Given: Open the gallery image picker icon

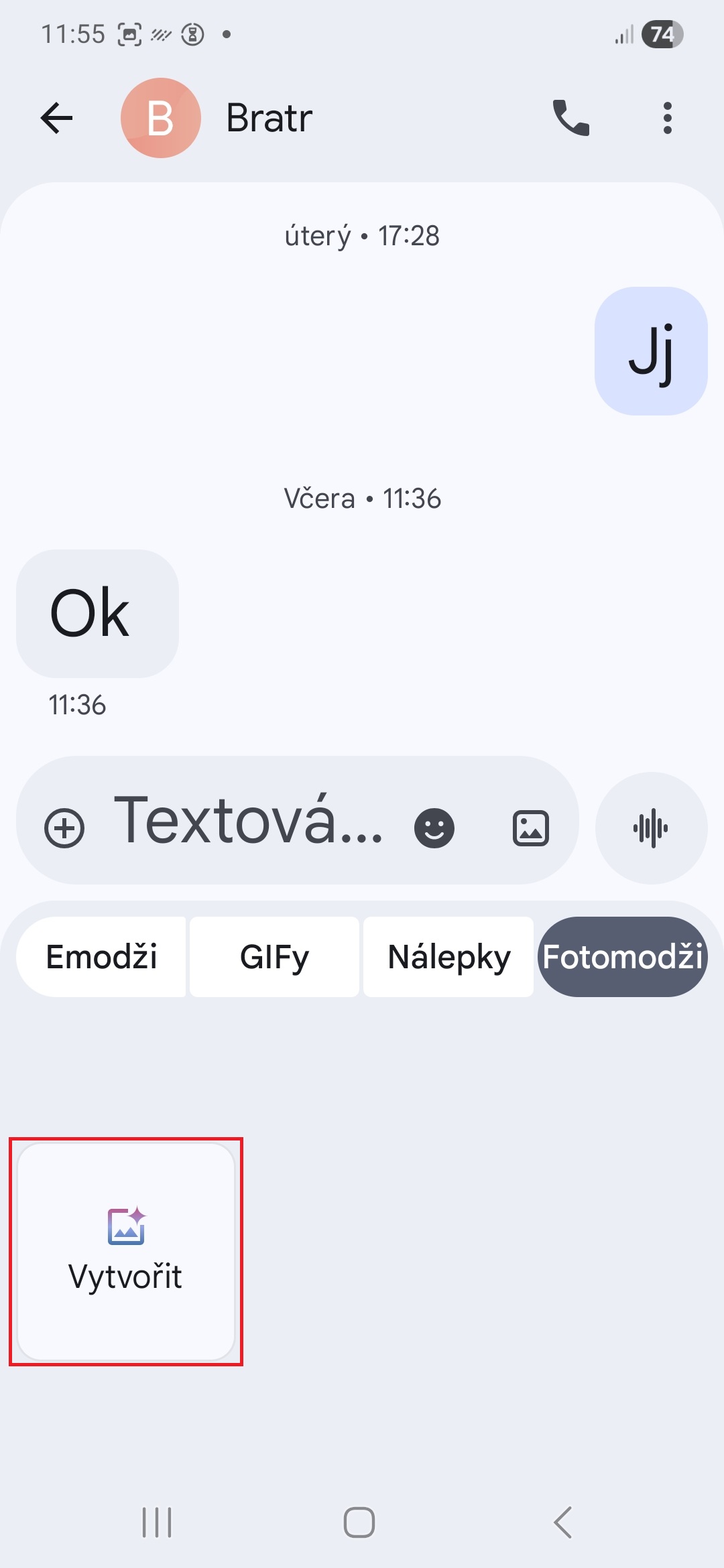Looking at the screenshot, I should [x=531, y=828].
